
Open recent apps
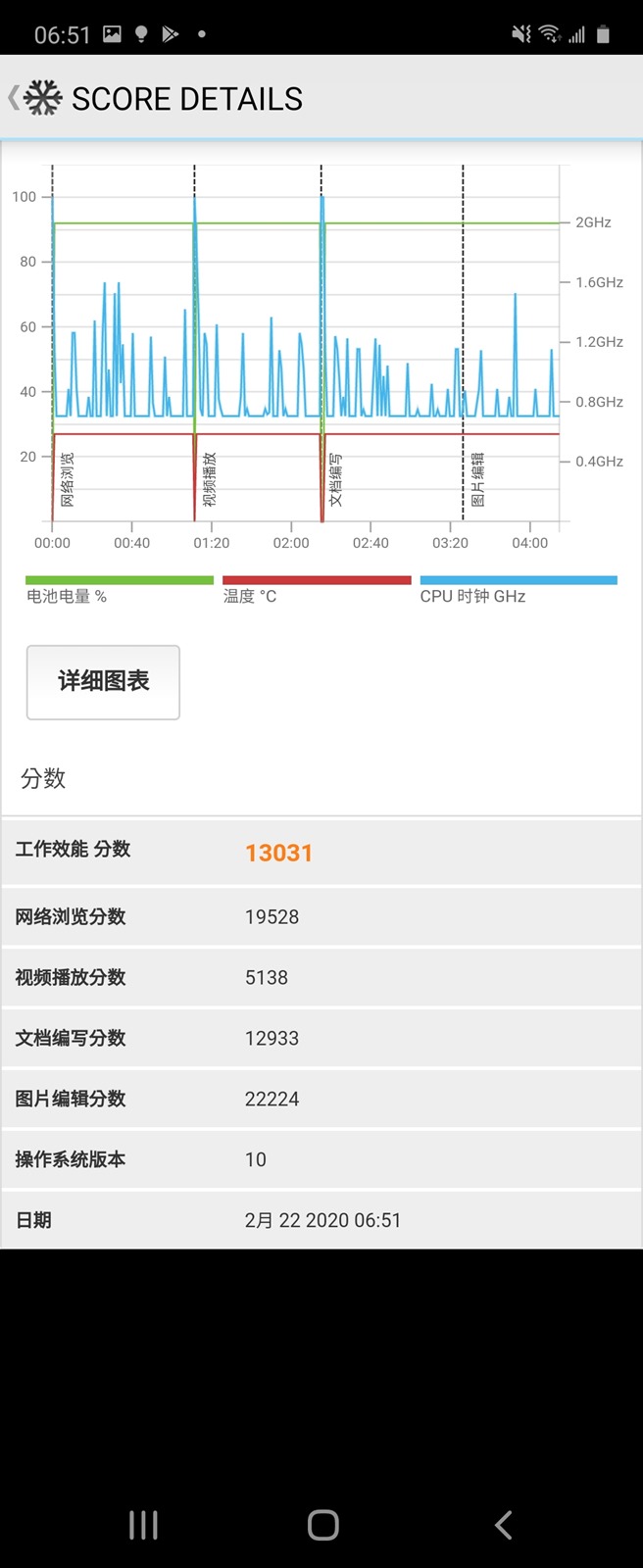pyautogui.click(x=143, y=1524)
